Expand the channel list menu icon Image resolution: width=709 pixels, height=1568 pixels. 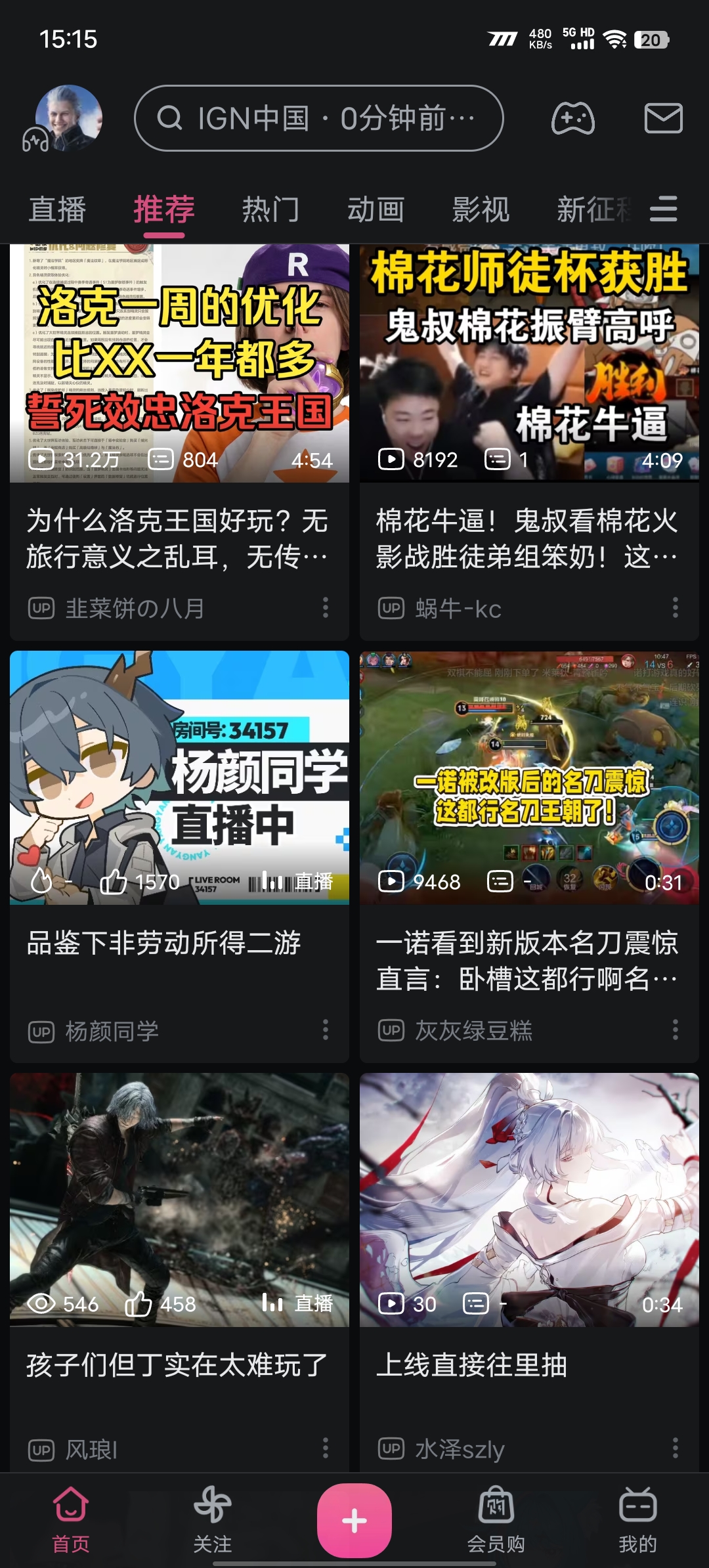point(663,209)
